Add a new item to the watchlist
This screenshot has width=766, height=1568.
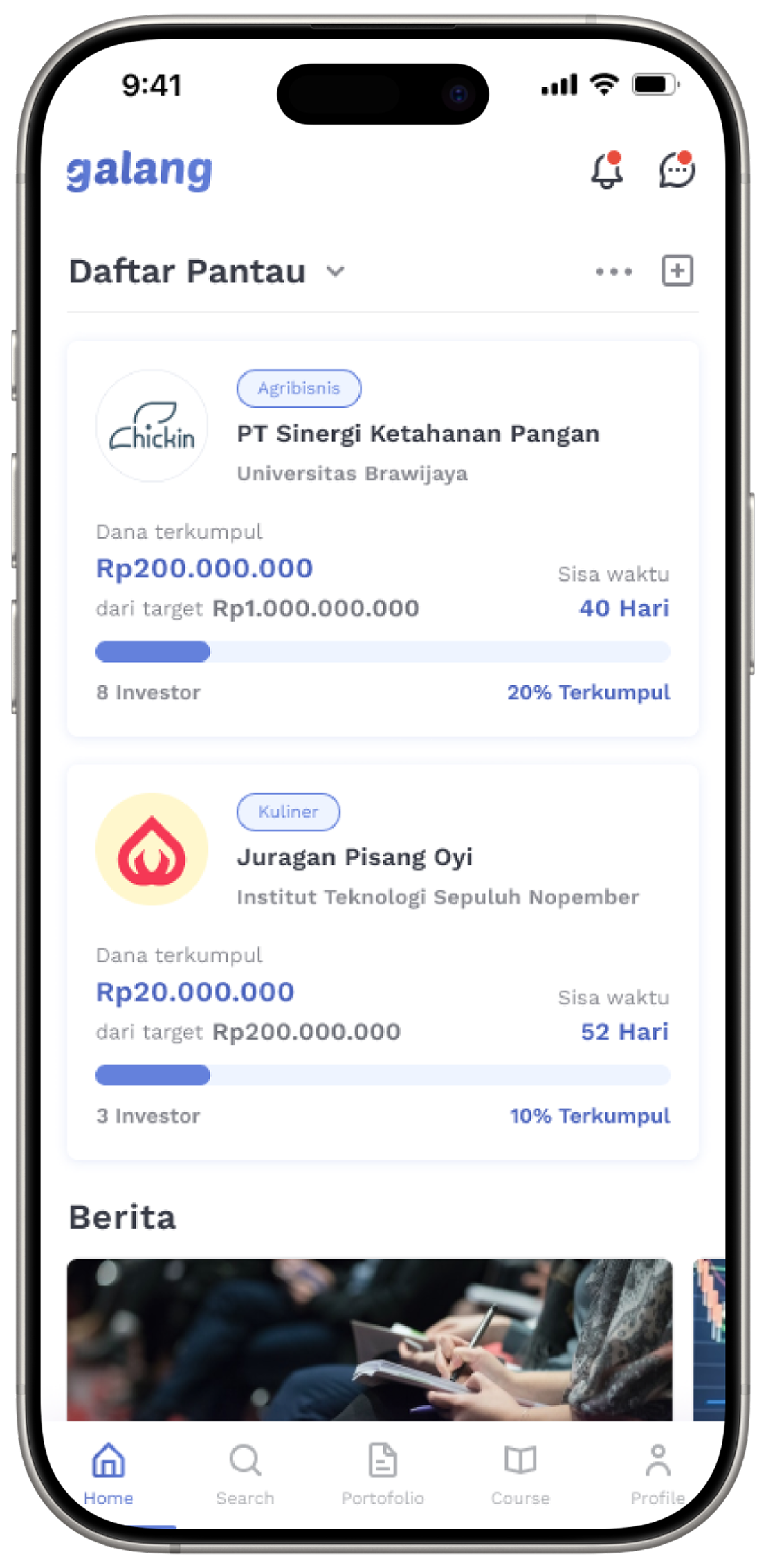(677, 271)
